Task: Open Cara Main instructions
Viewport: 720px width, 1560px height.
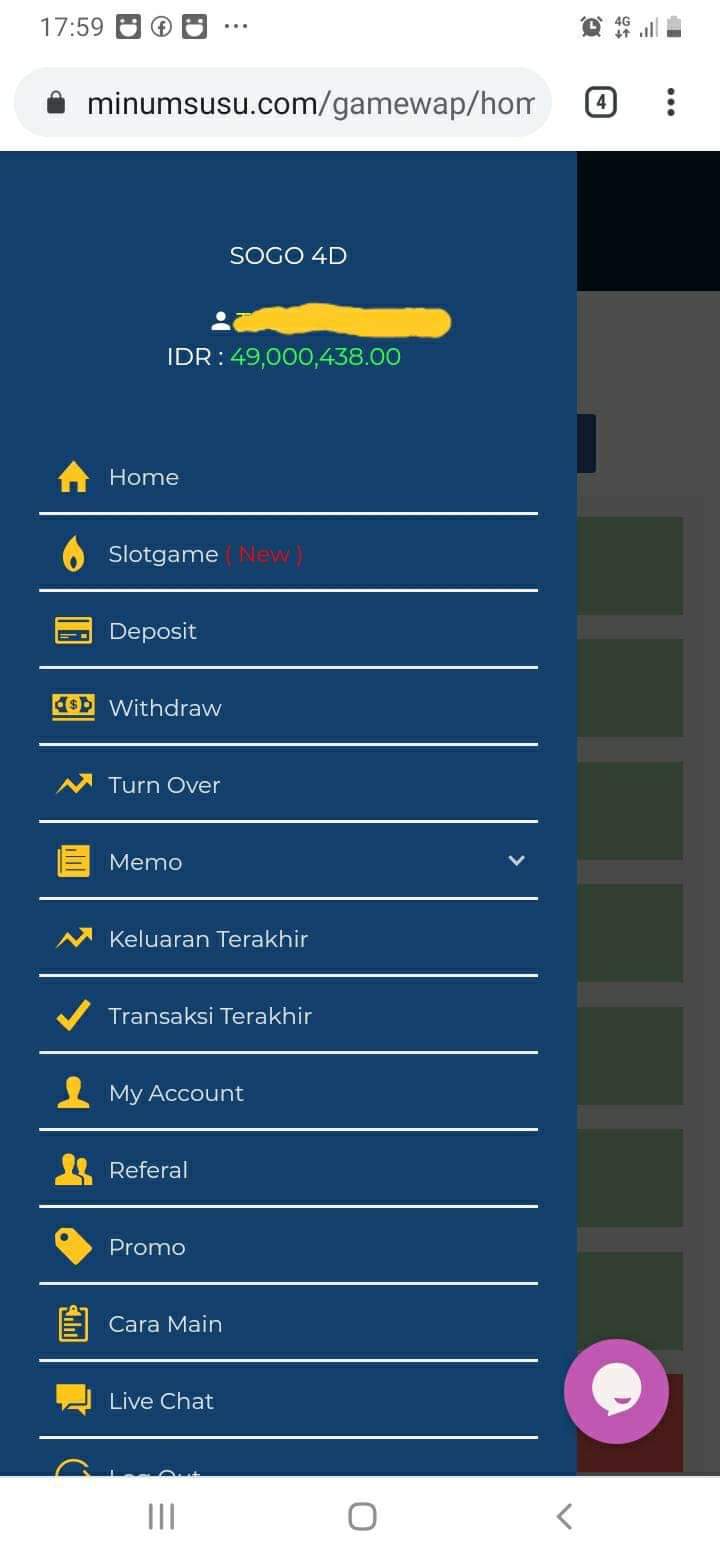Action: [165, 1324]
